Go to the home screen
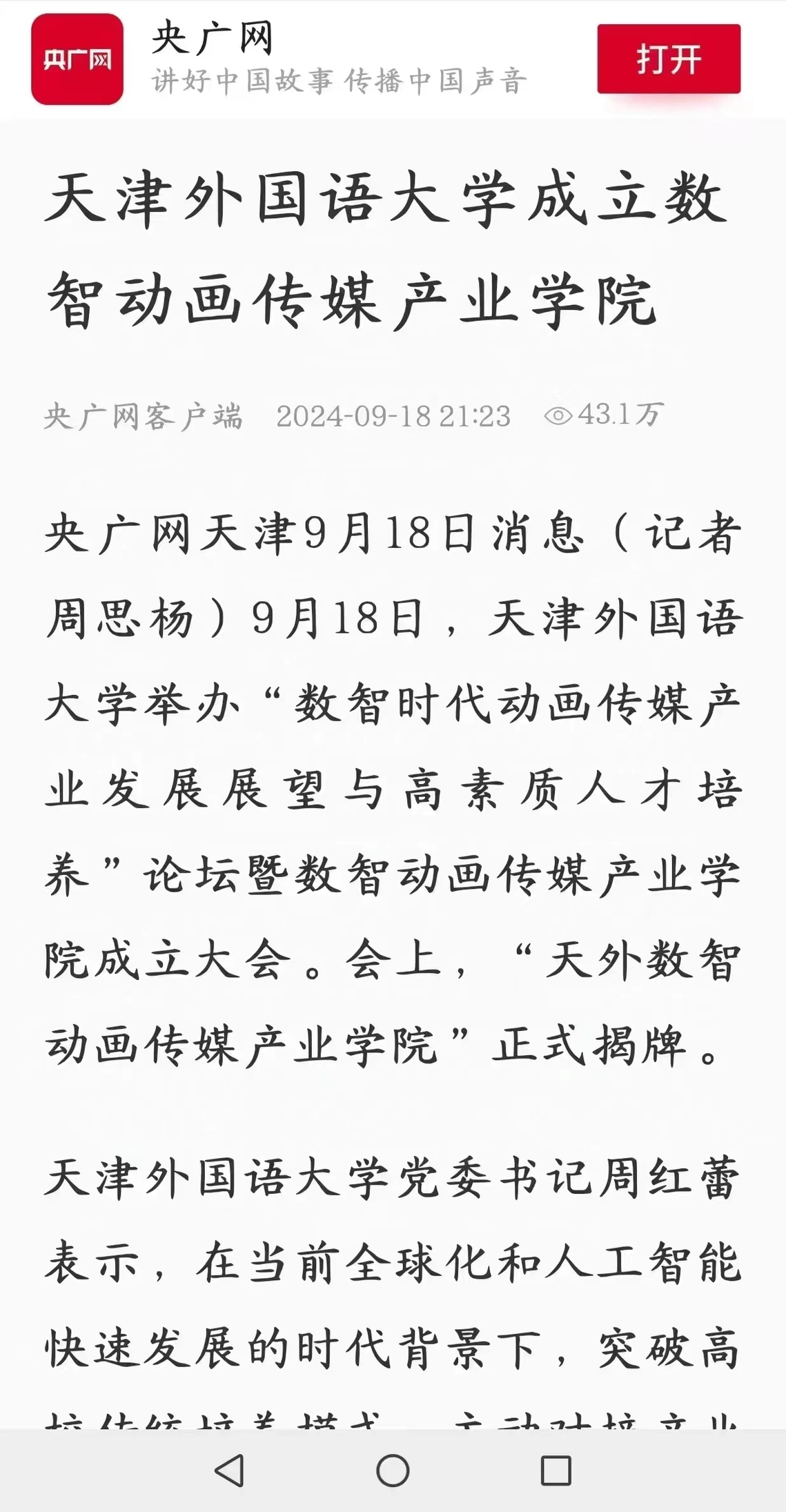This screenshot has width=786, height=1512. (393, 1469)
